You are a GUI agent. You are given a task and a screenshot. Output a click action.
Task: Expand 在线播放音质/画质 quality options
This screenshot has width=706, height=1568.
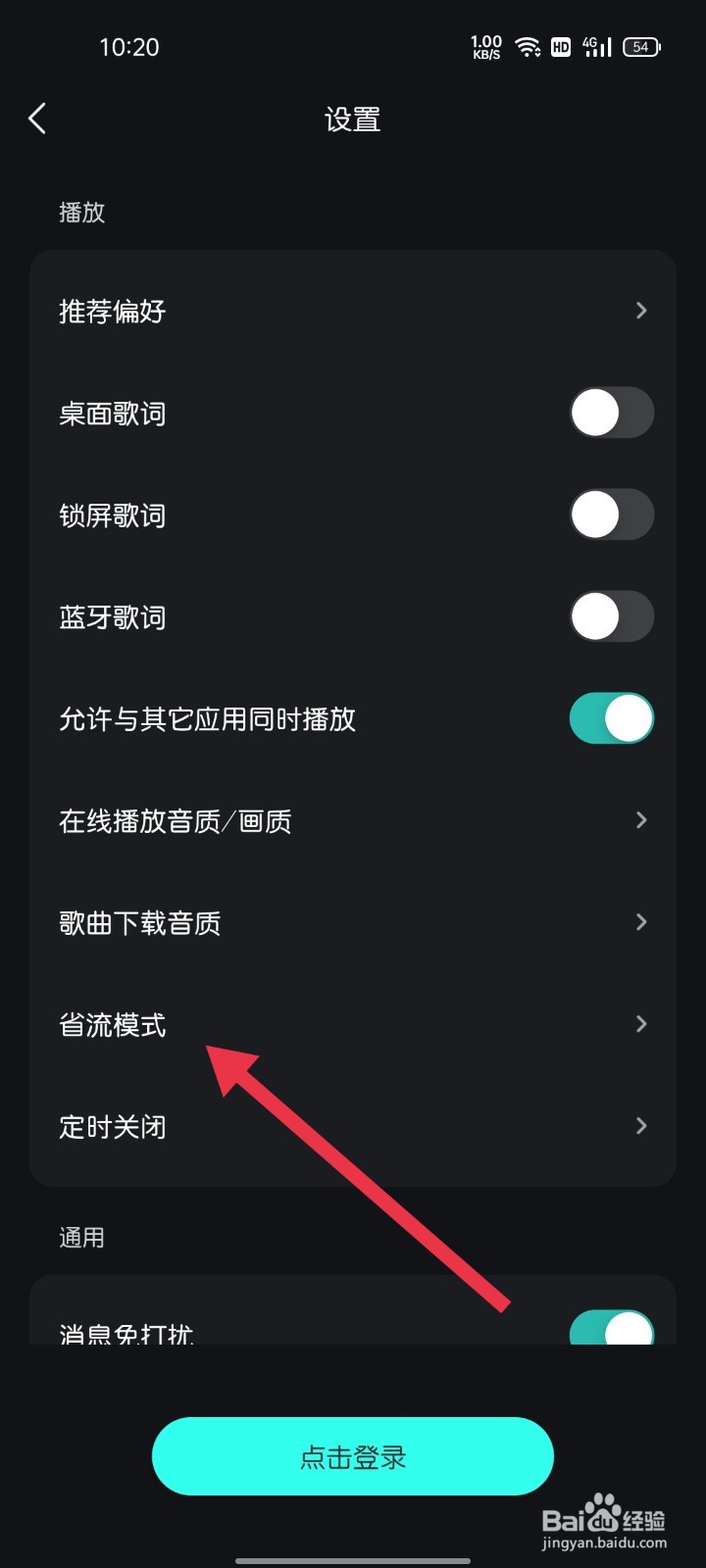click(x=353, y=820)
